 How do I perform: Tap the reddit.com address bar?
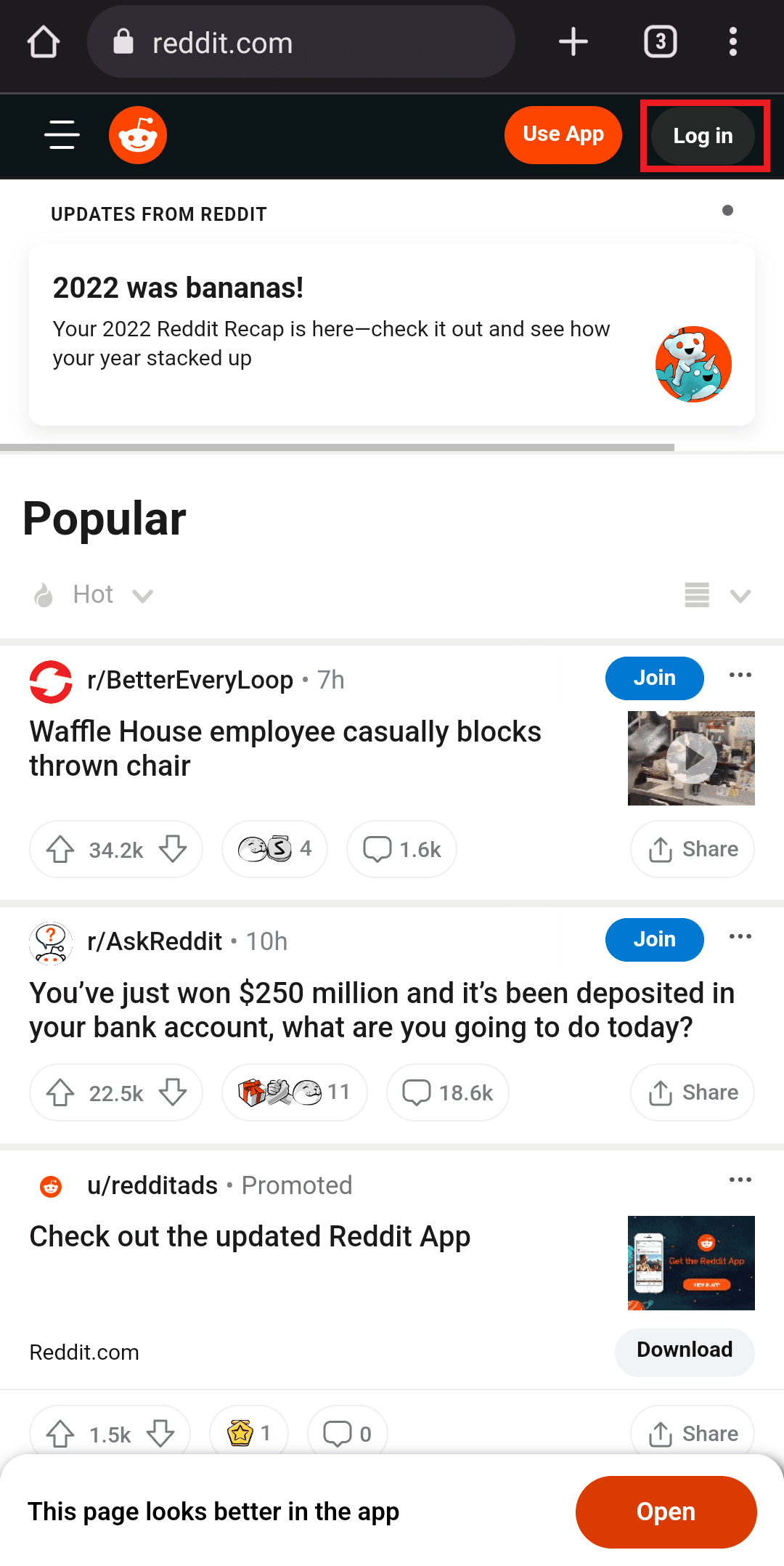coord(301,42)
